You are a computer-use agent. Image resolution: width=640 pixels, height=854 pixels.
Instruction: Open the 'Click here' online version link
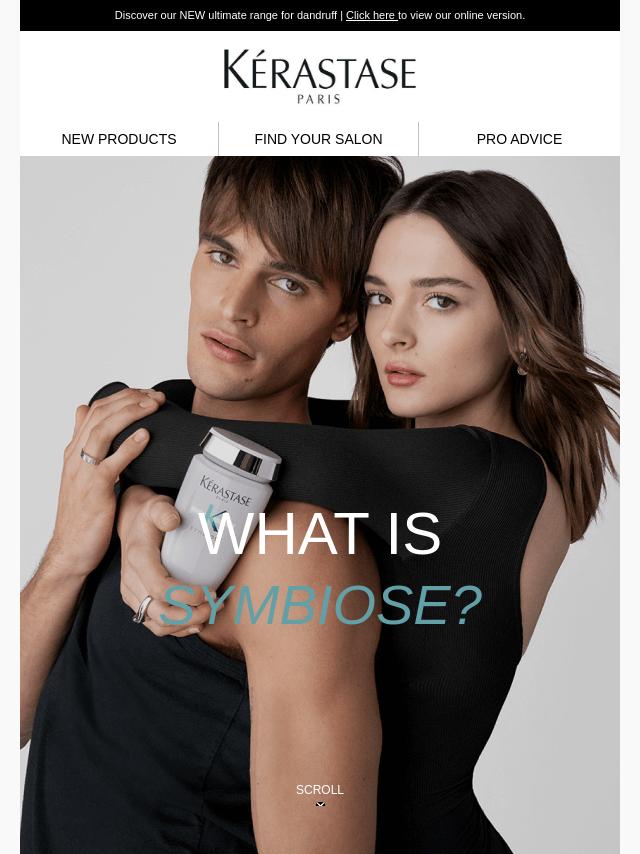(370, 16)
